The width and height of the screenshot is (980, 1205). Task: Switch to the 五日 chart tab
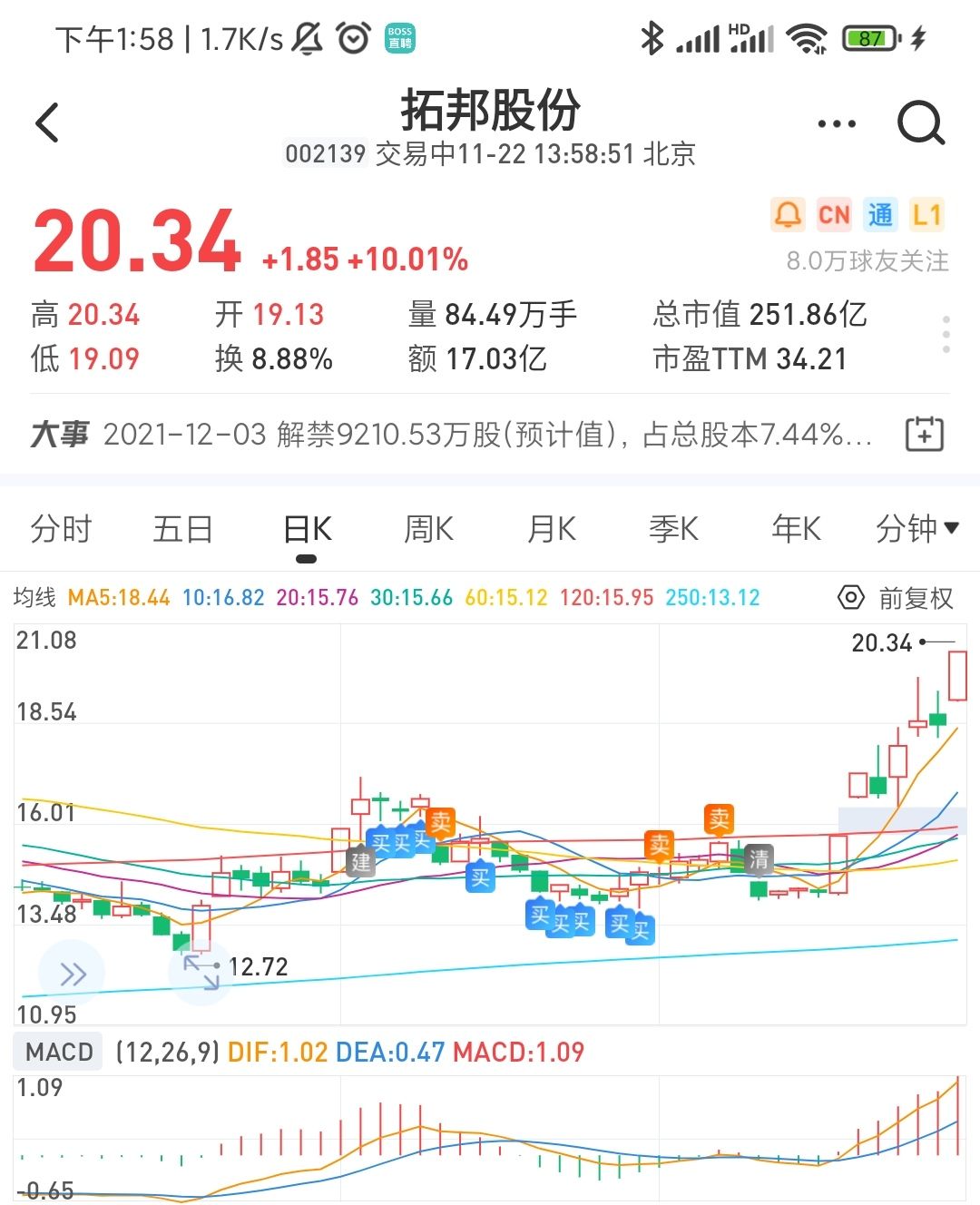pos(182,528)
